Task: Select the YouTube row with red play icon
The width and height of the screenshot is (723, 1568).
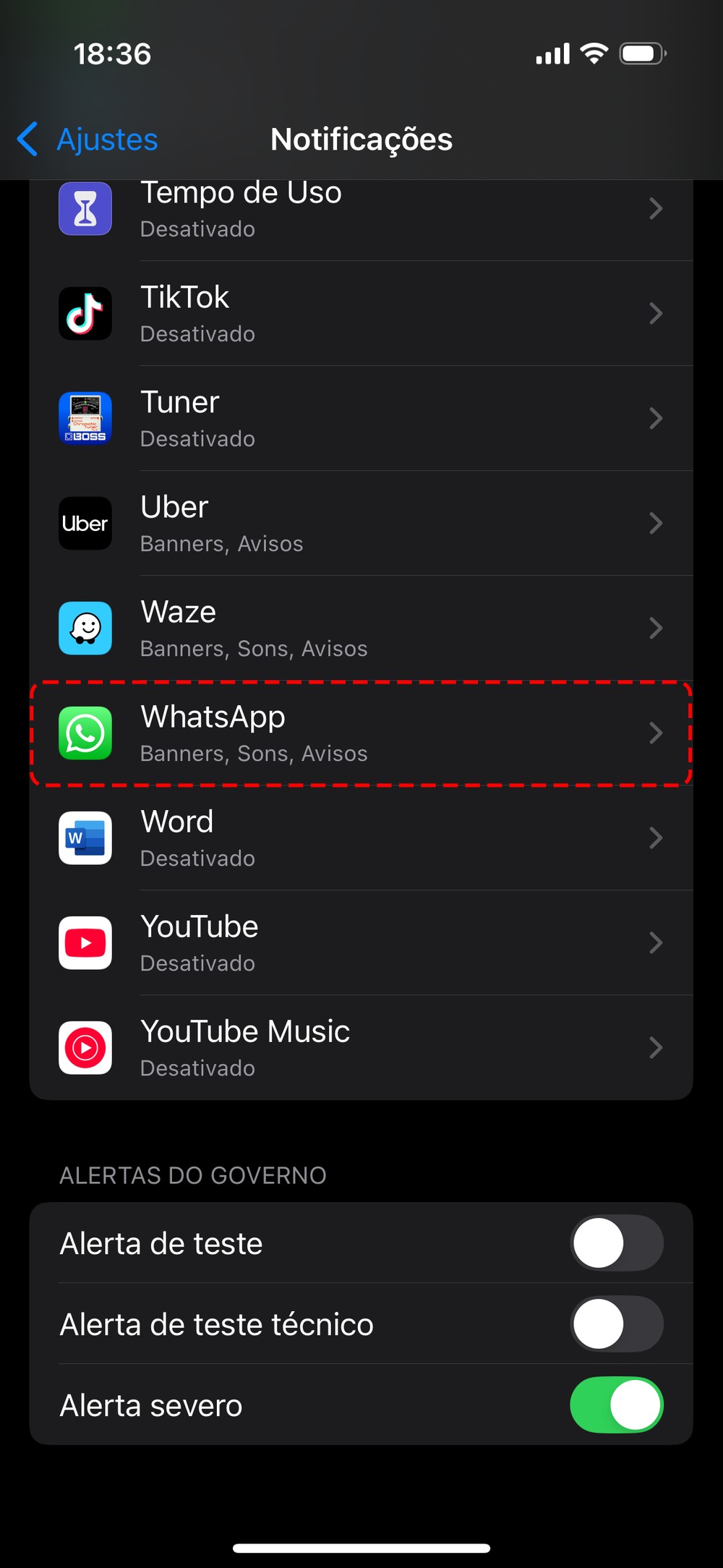Action: (361, 943)
